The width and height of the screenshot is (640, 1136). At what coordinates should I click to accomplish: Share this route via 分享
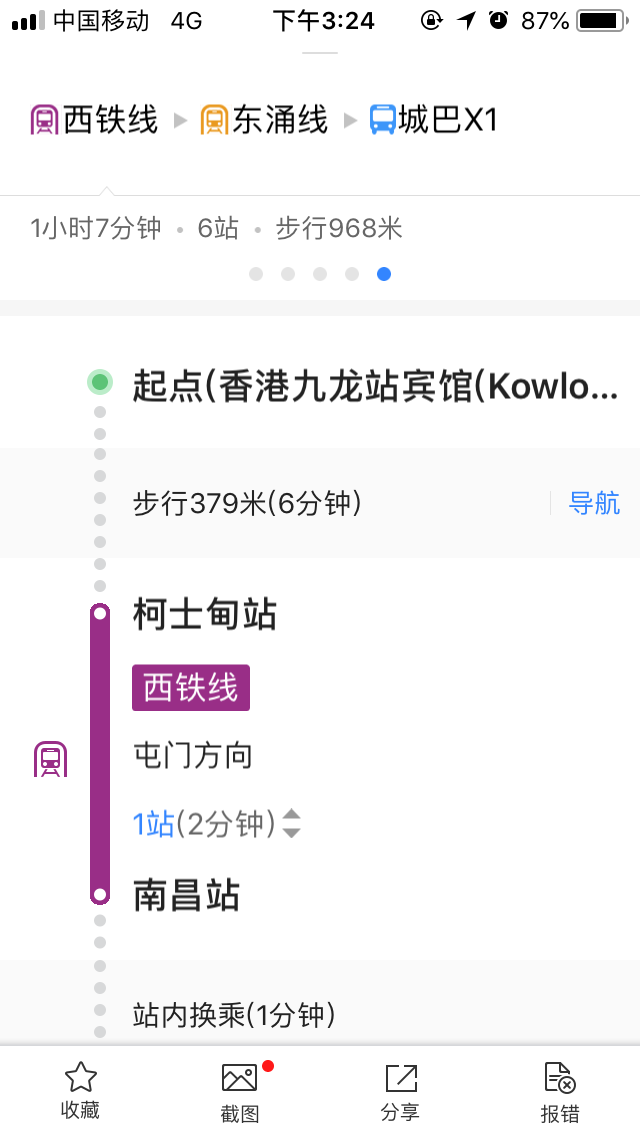point(400,1091)
